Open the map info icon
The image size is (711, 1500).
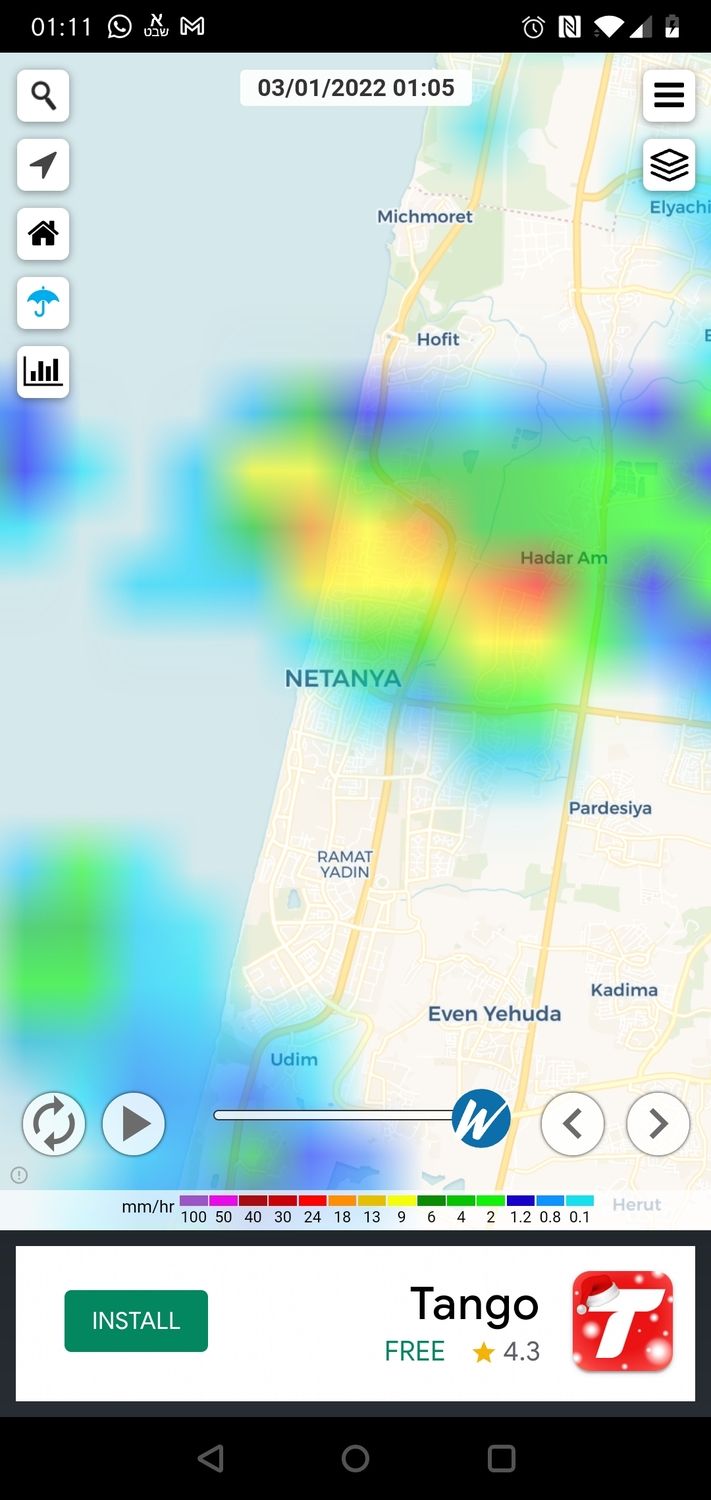tap(19, 1175)
